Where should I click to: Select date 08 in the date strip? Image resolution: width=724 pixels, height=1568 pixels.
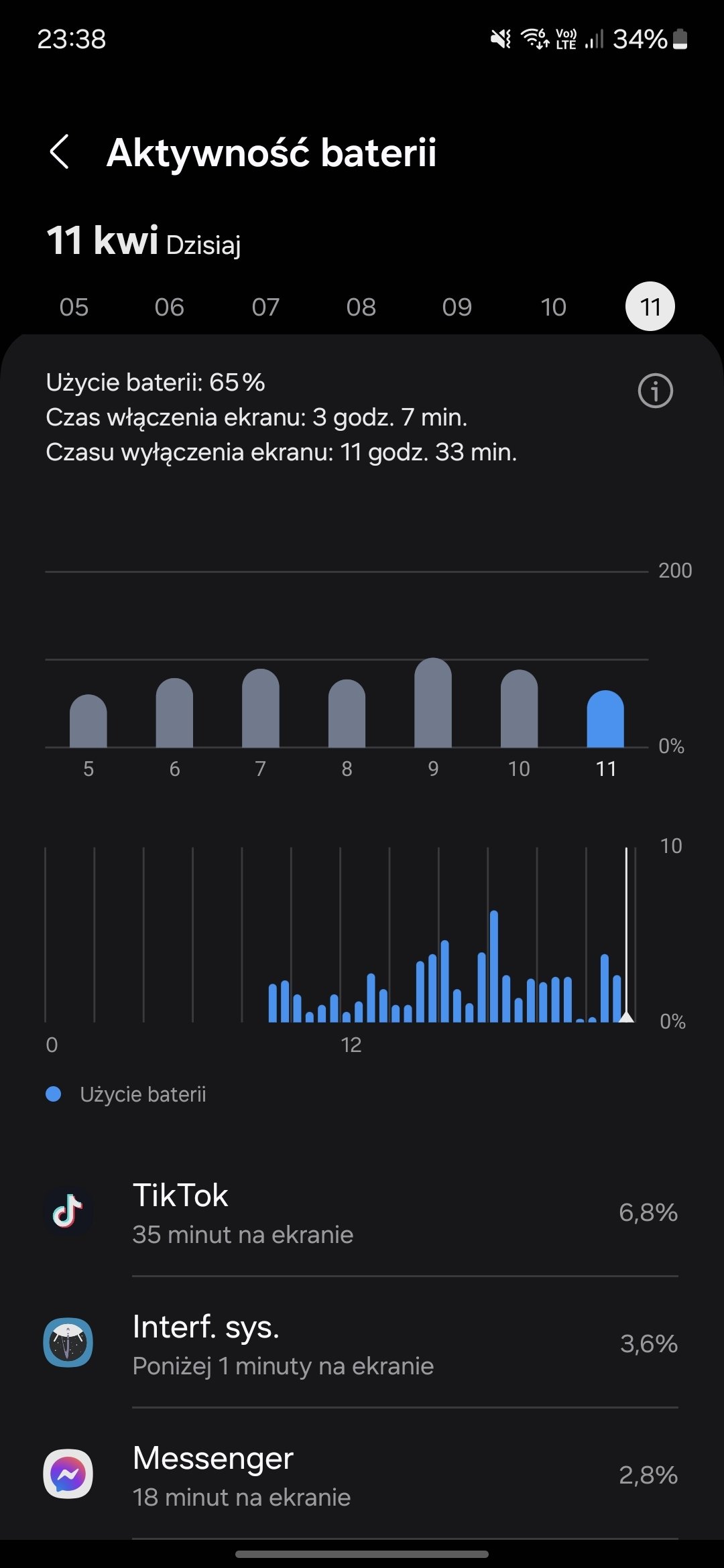point(361,307)
